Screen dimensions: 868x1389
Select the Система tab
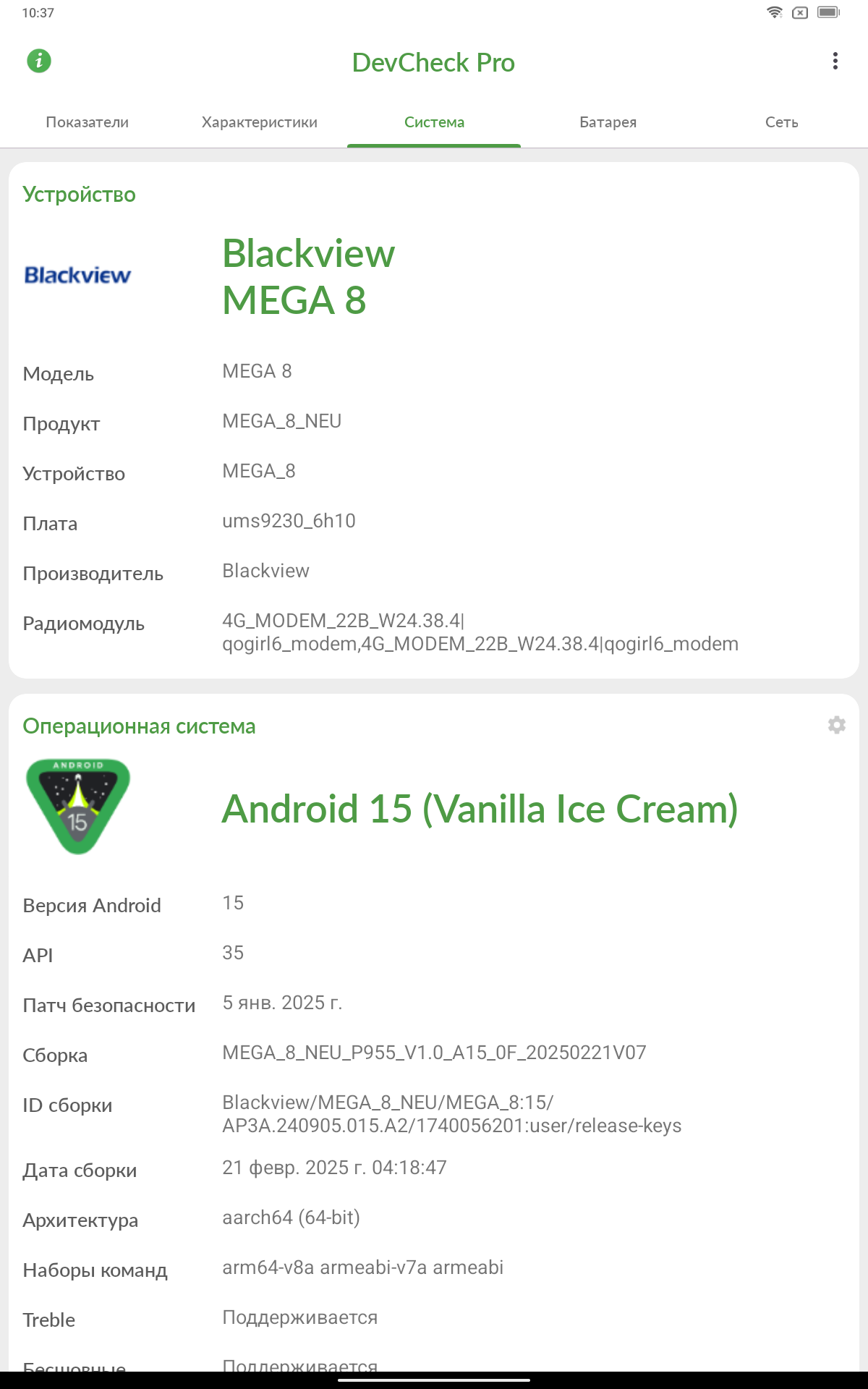tap(434, 122)
